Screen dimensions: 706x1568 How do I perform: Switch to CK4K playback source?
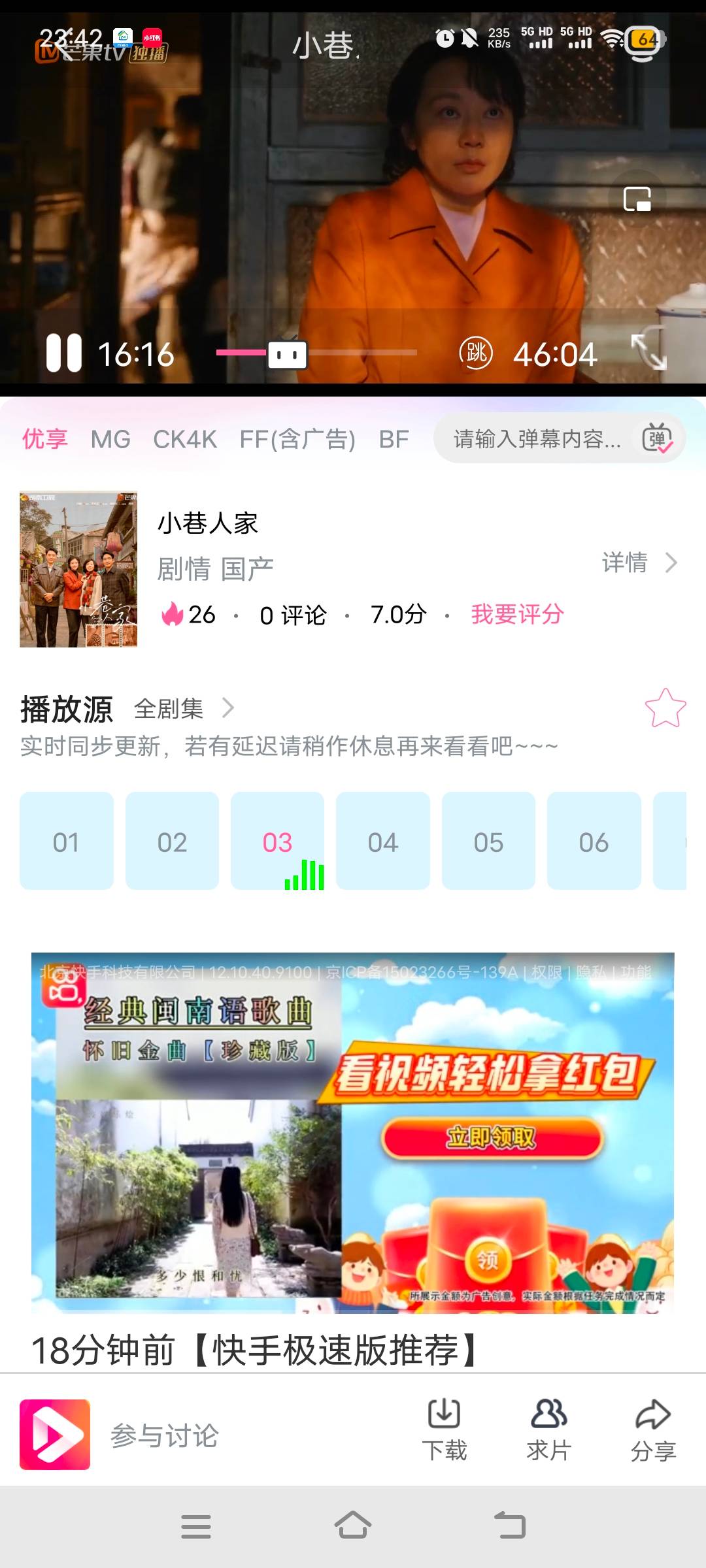coord(185,439)
